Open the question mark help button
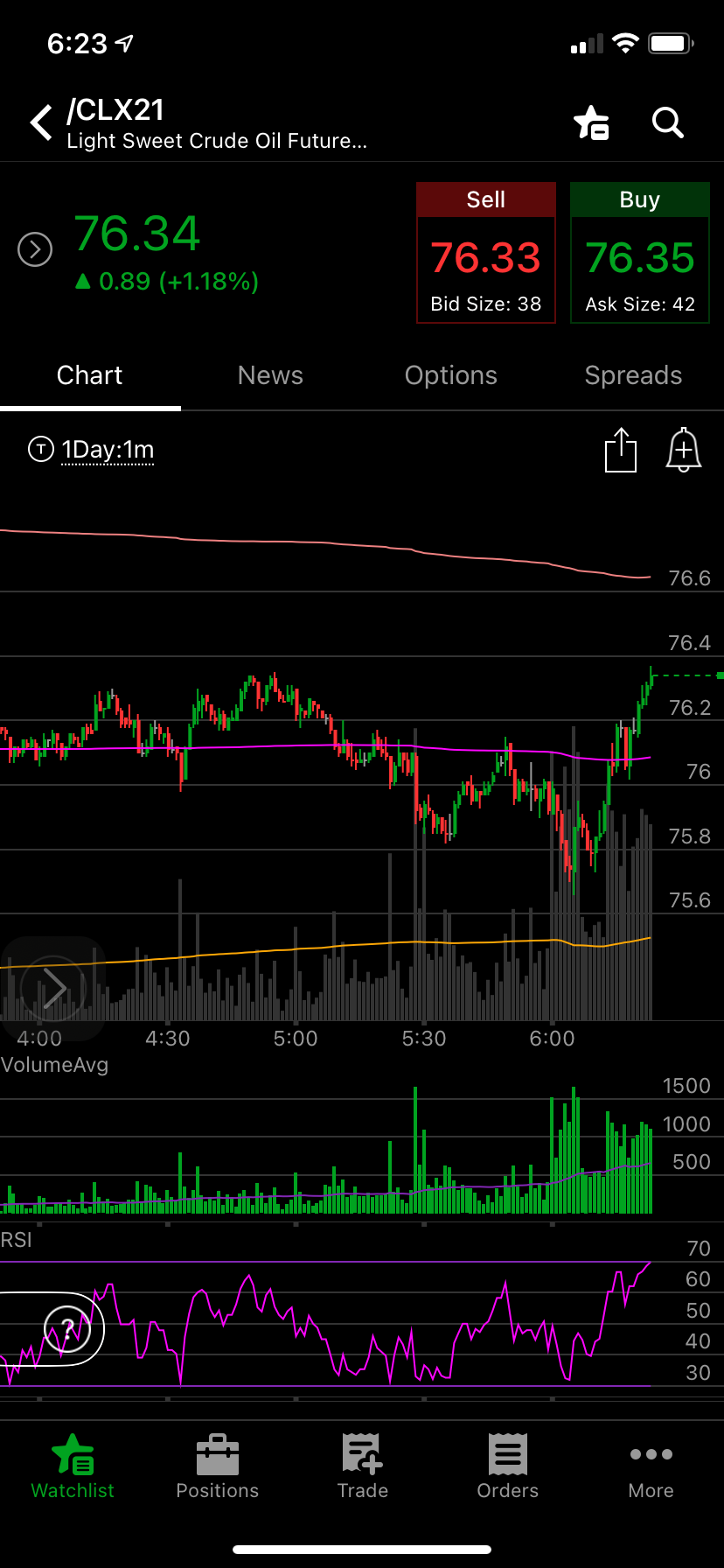Screen dimensions: 724x1568 pyautogui.click(x=68, y=1327)
